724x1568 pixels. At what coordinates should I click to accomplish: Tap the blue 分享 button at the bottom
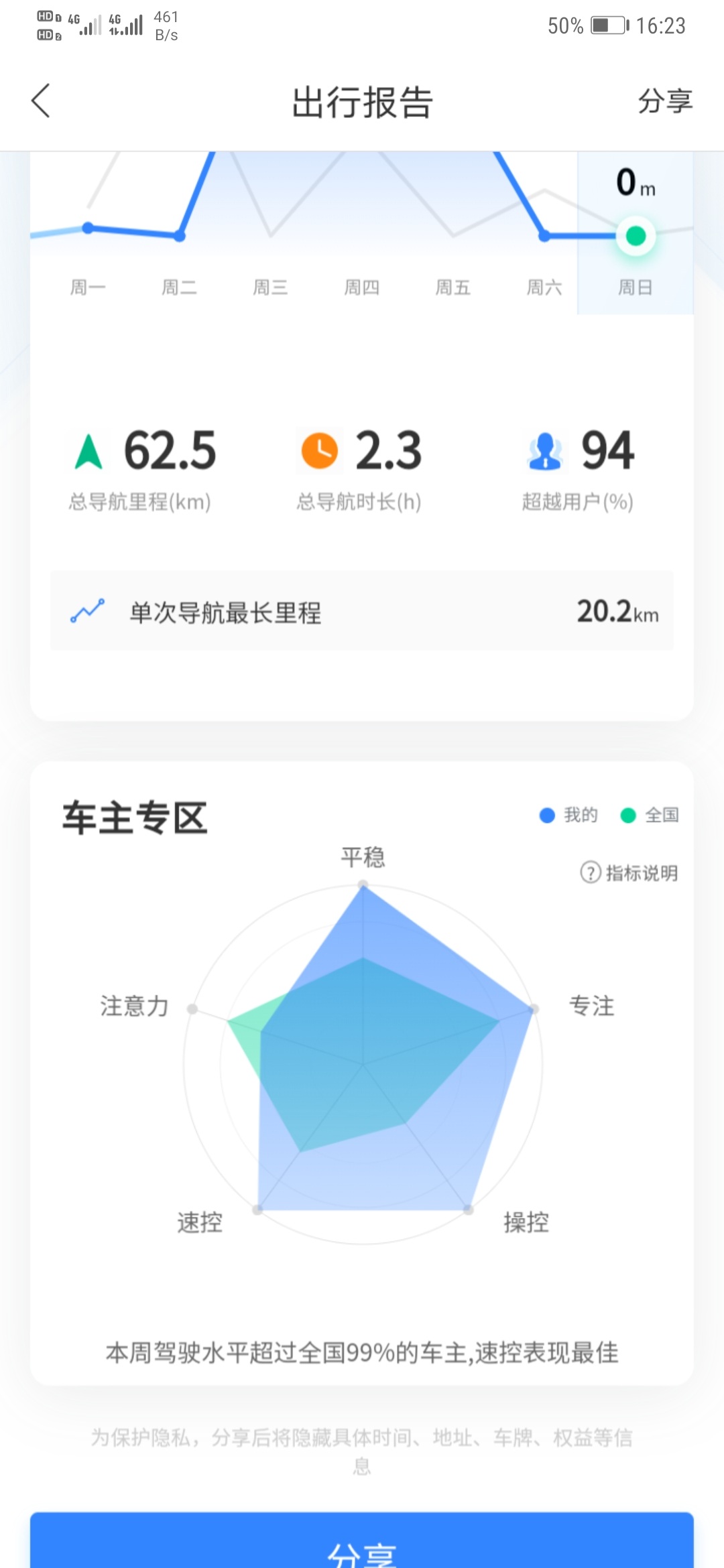pyautogui.click(x=362, y=1540)
